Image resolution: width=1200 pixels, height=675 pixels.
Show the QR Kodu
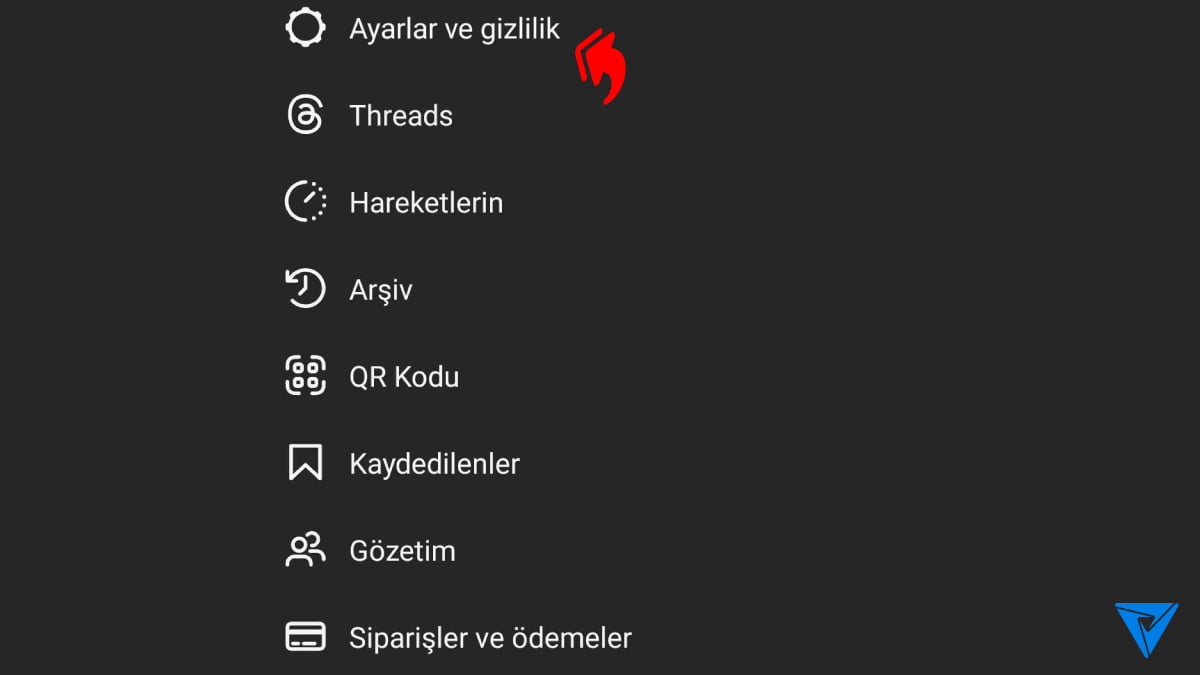click(404, 377)
